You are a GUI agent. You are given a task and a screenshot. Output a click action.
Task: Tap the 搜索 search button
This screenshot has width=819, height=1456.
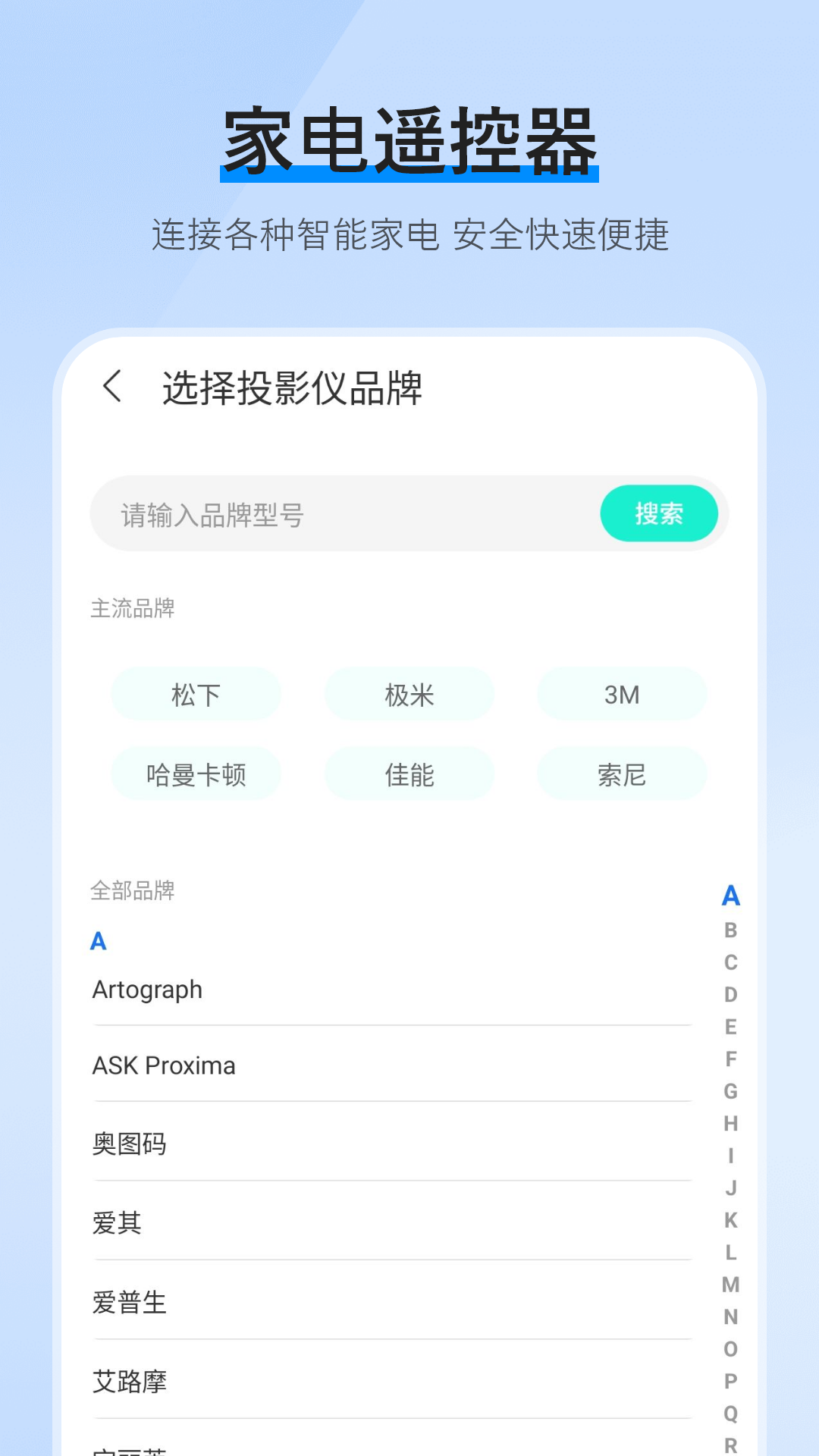tap(658, 513)
